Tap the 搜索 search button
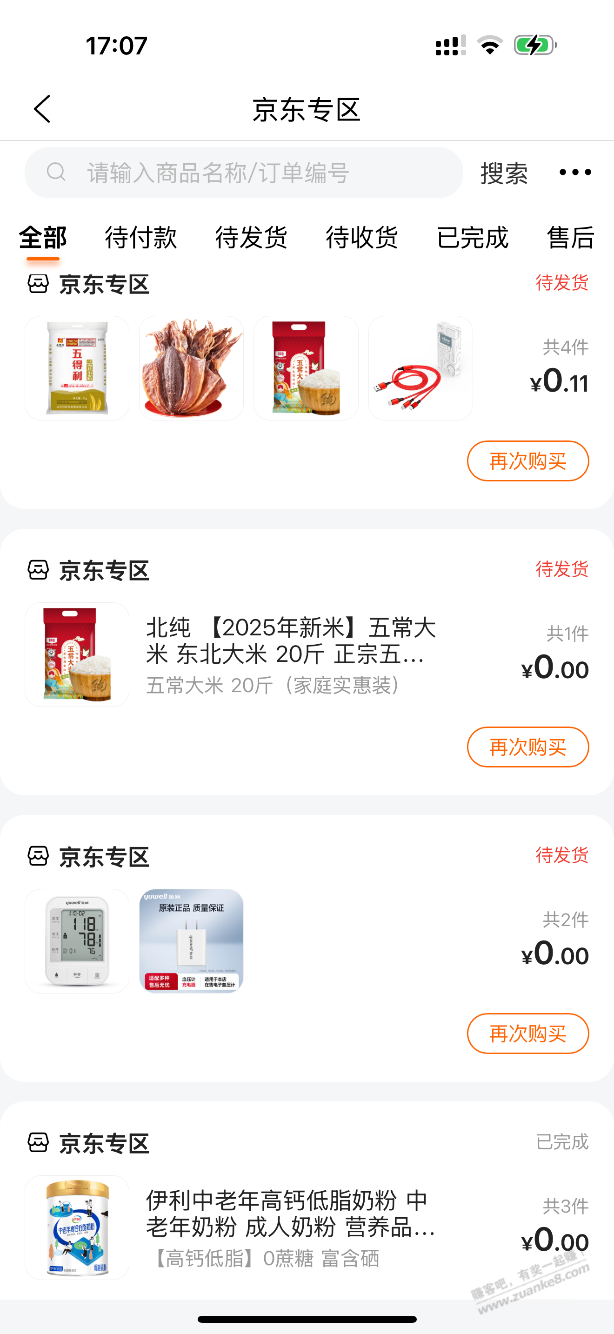Image resolution: width=614 pixels, height=1334 pixels. tap(504, 173)
